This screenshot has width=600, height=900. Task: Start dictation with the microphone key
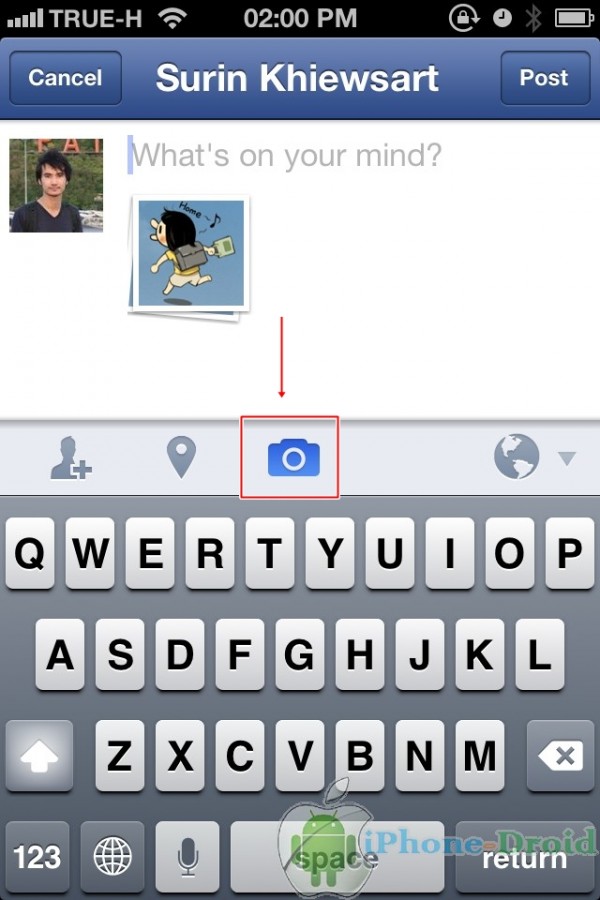click(x=186, y=857)
